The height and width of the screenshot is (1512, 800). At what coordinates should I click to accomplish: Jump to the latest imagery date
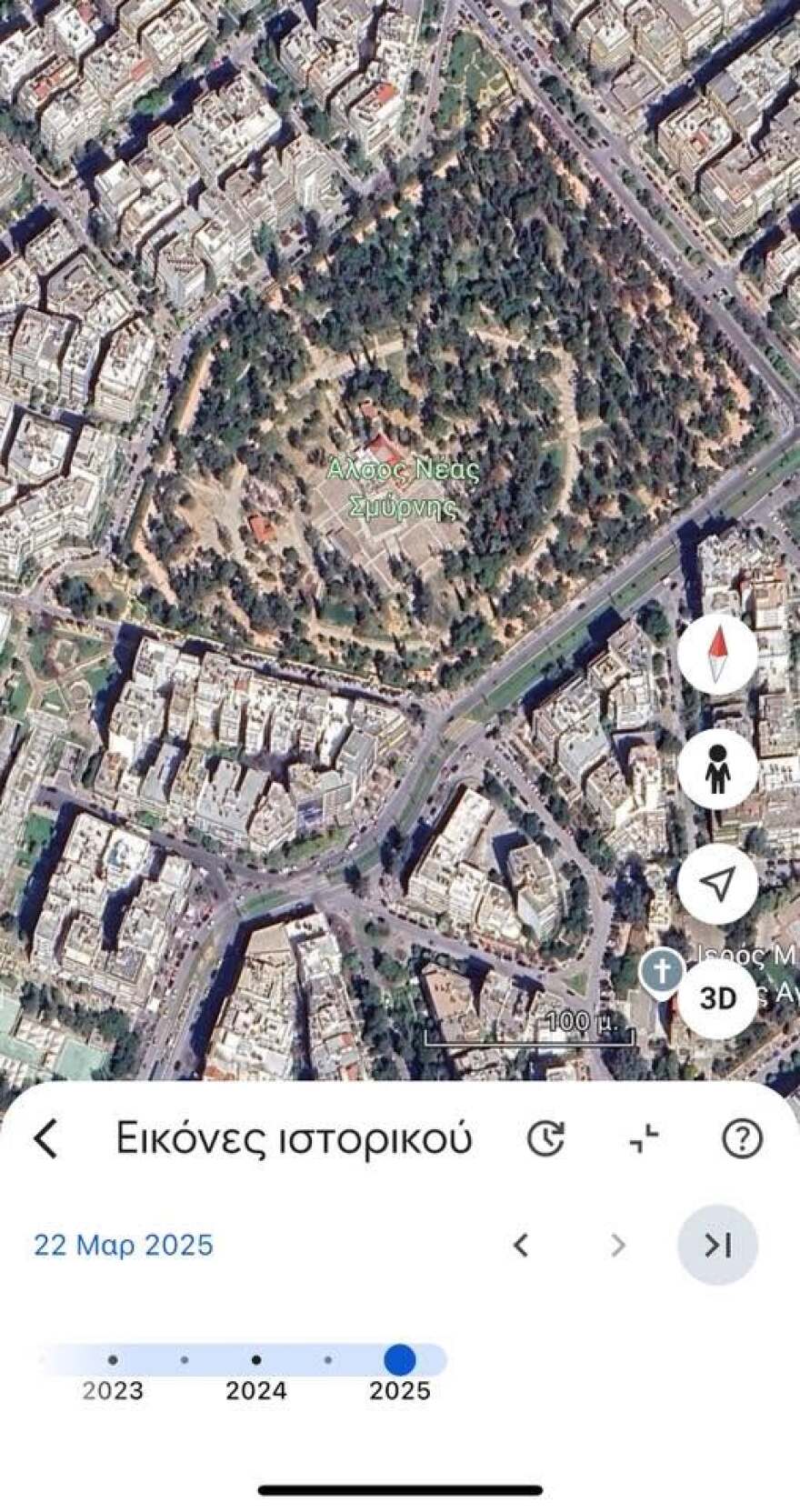pos(718,1245)
